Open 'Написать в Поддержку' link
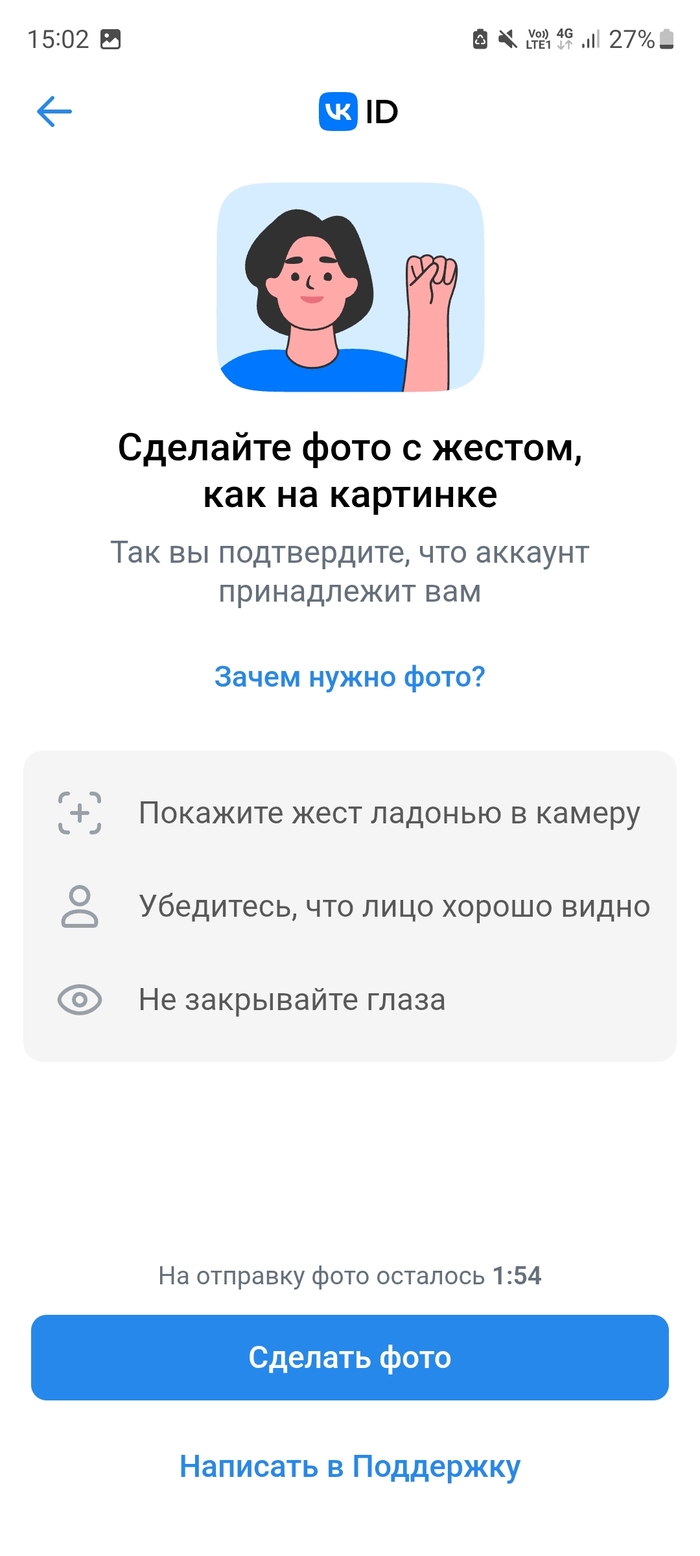Viewport: 700px width, 1556px height. (350, 1466)
